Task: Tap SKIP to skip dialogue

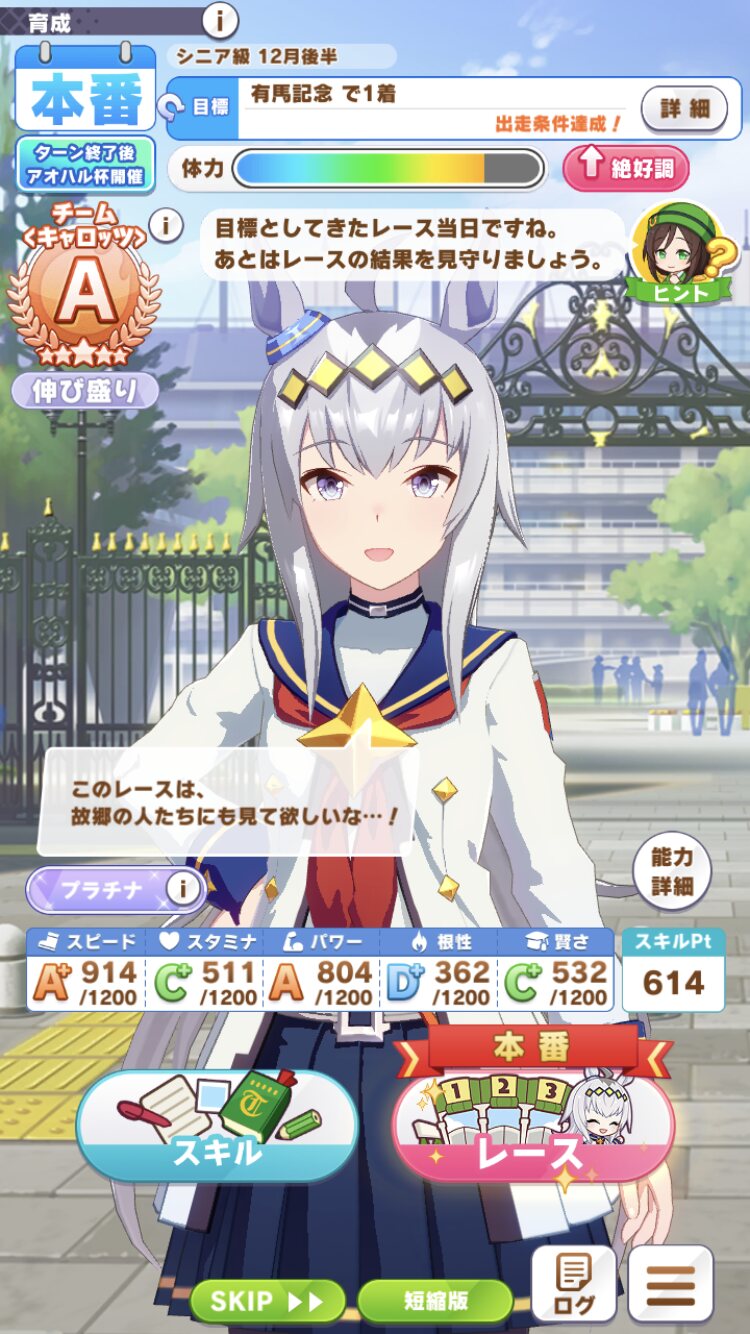Action: point(267,1301)
